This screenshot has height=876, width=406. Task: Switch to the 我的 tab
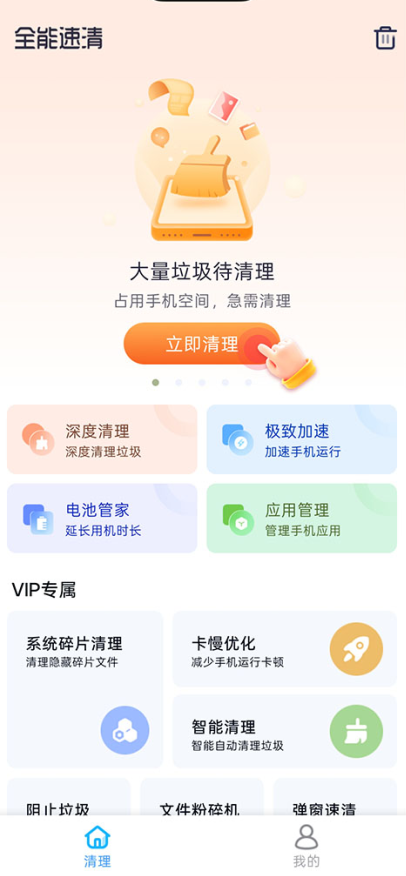[x=306, y=846]
